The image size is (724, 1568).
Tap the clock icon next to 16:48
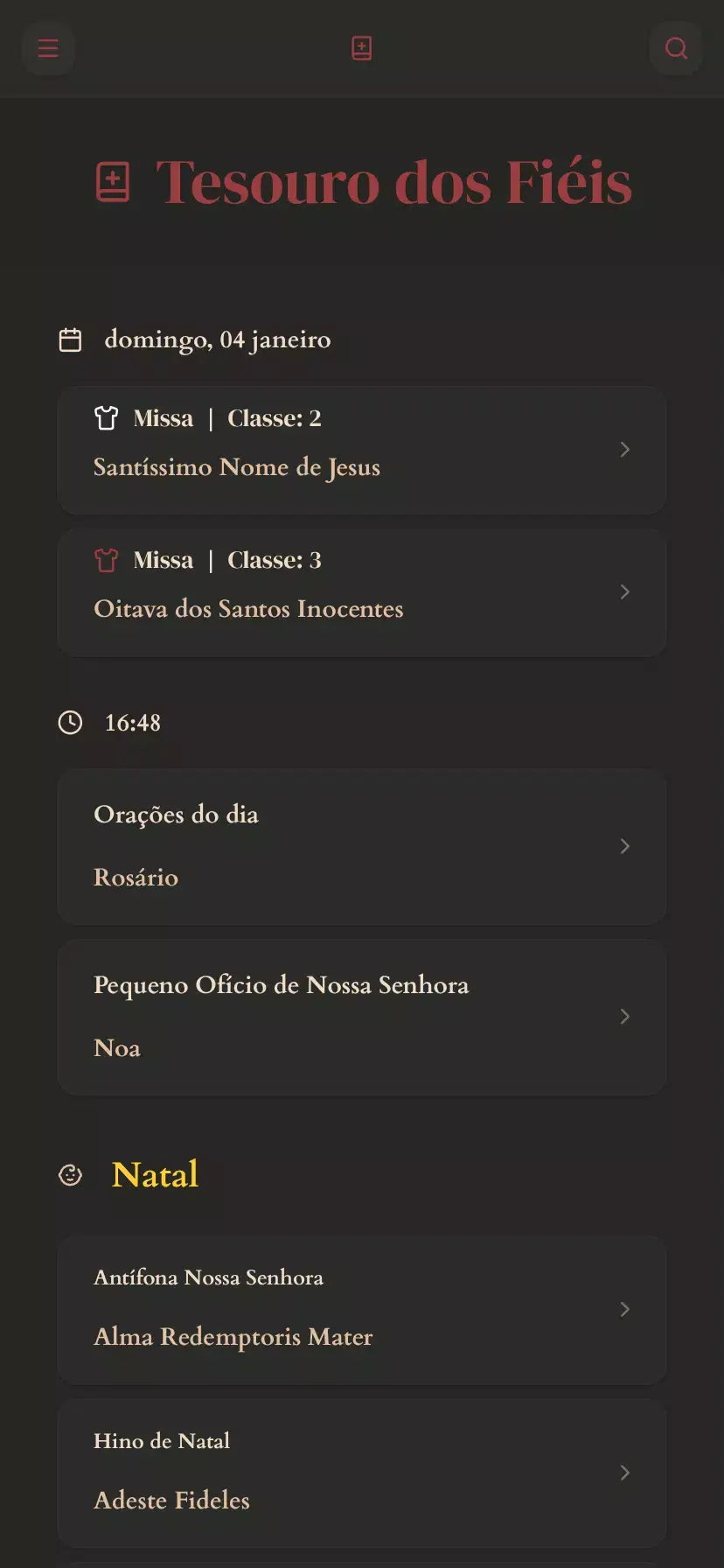click(x=70, y=723)
